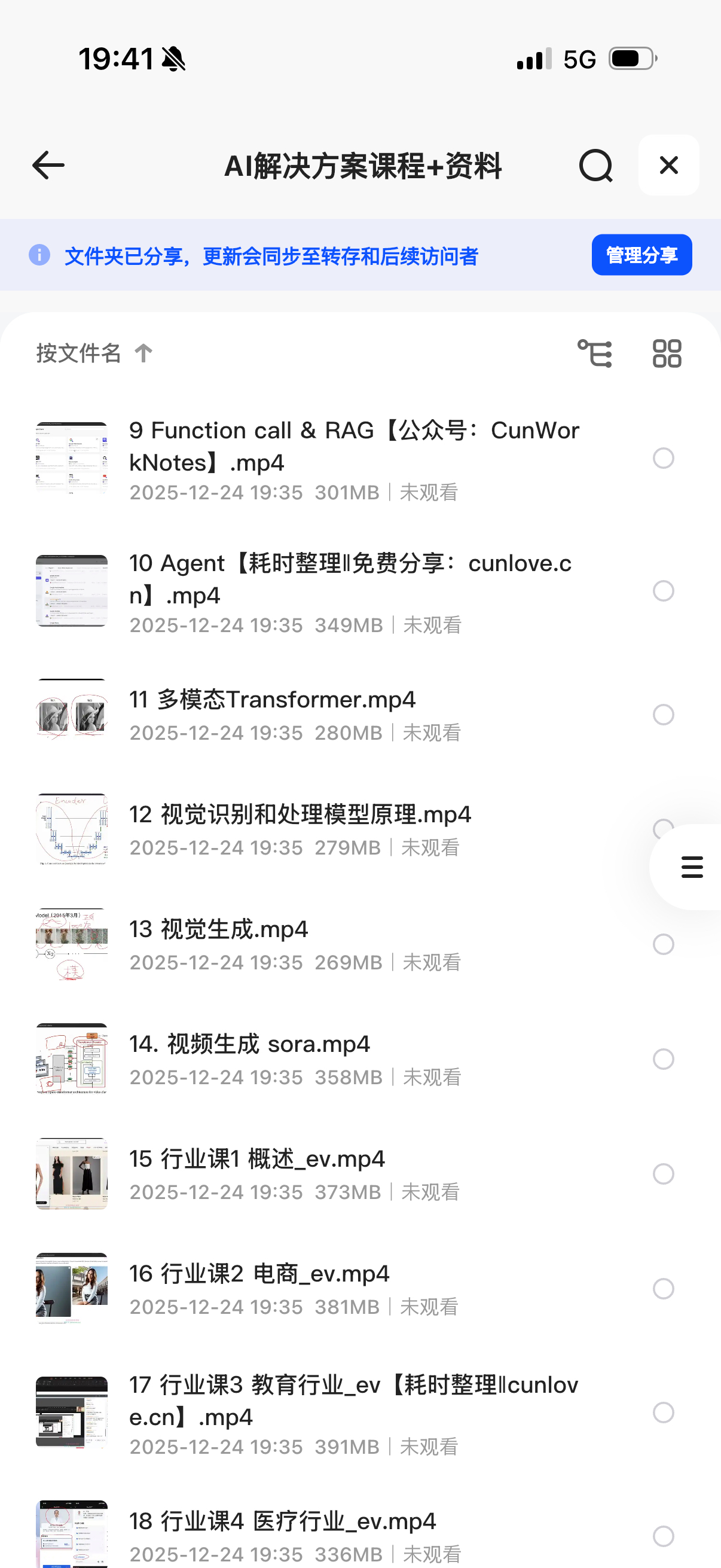Open 12 视觉识别和处理模型原理.mp4
721x1568 pixels.
[300, 815]
